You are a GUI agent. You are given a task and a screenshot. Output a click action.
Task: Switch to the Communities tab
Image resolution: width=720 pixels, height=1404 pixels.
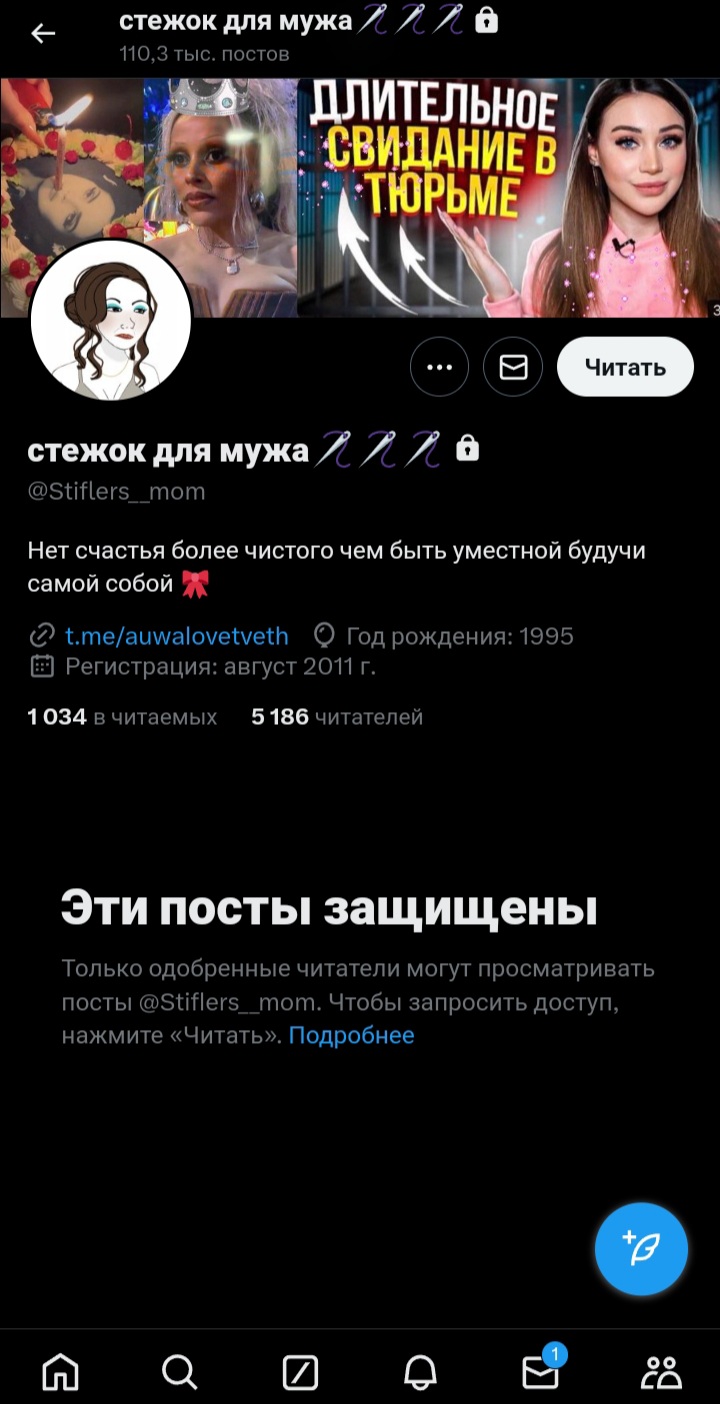[x=661, y=1372]
